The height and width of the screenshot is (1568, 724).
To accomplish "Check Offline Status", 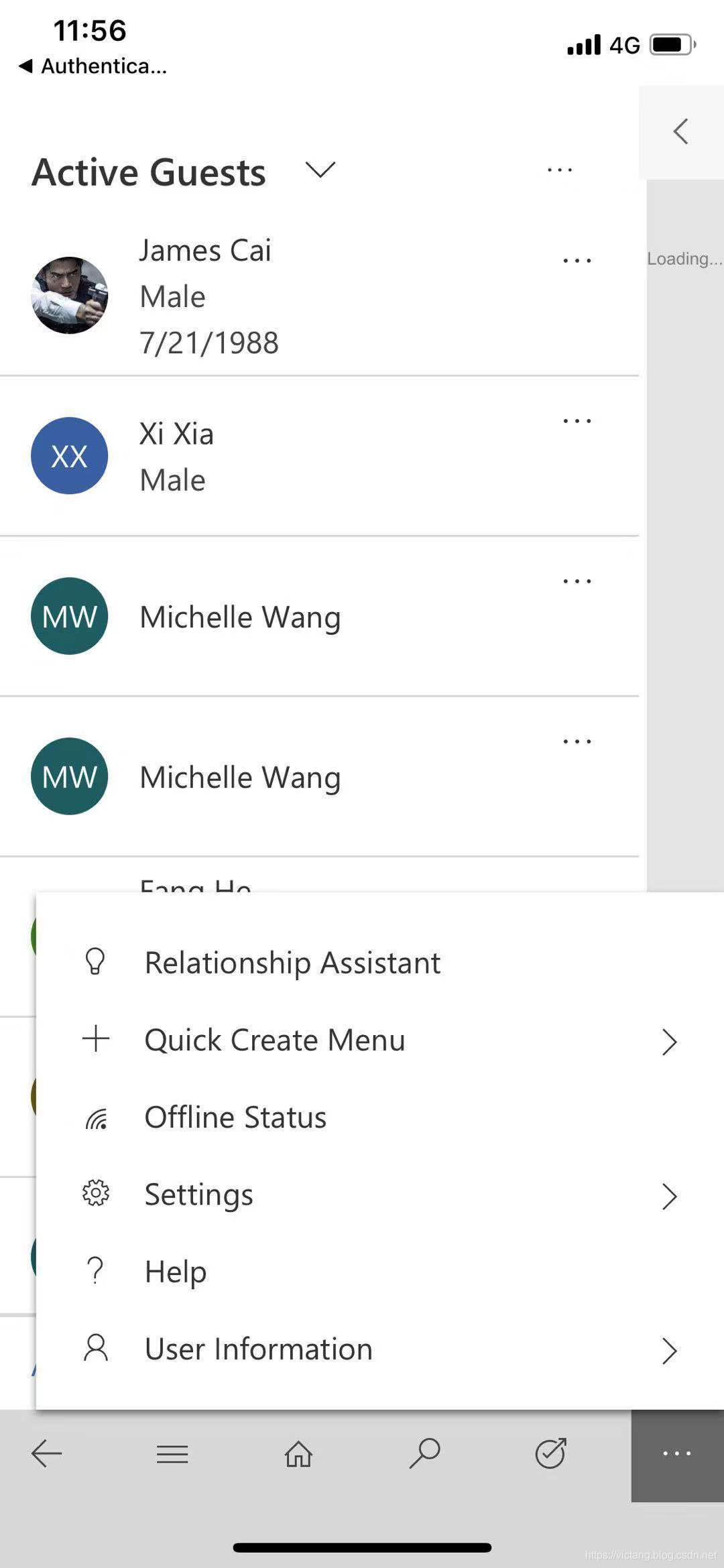I will pyautogui.click(x=235, y=1118).
